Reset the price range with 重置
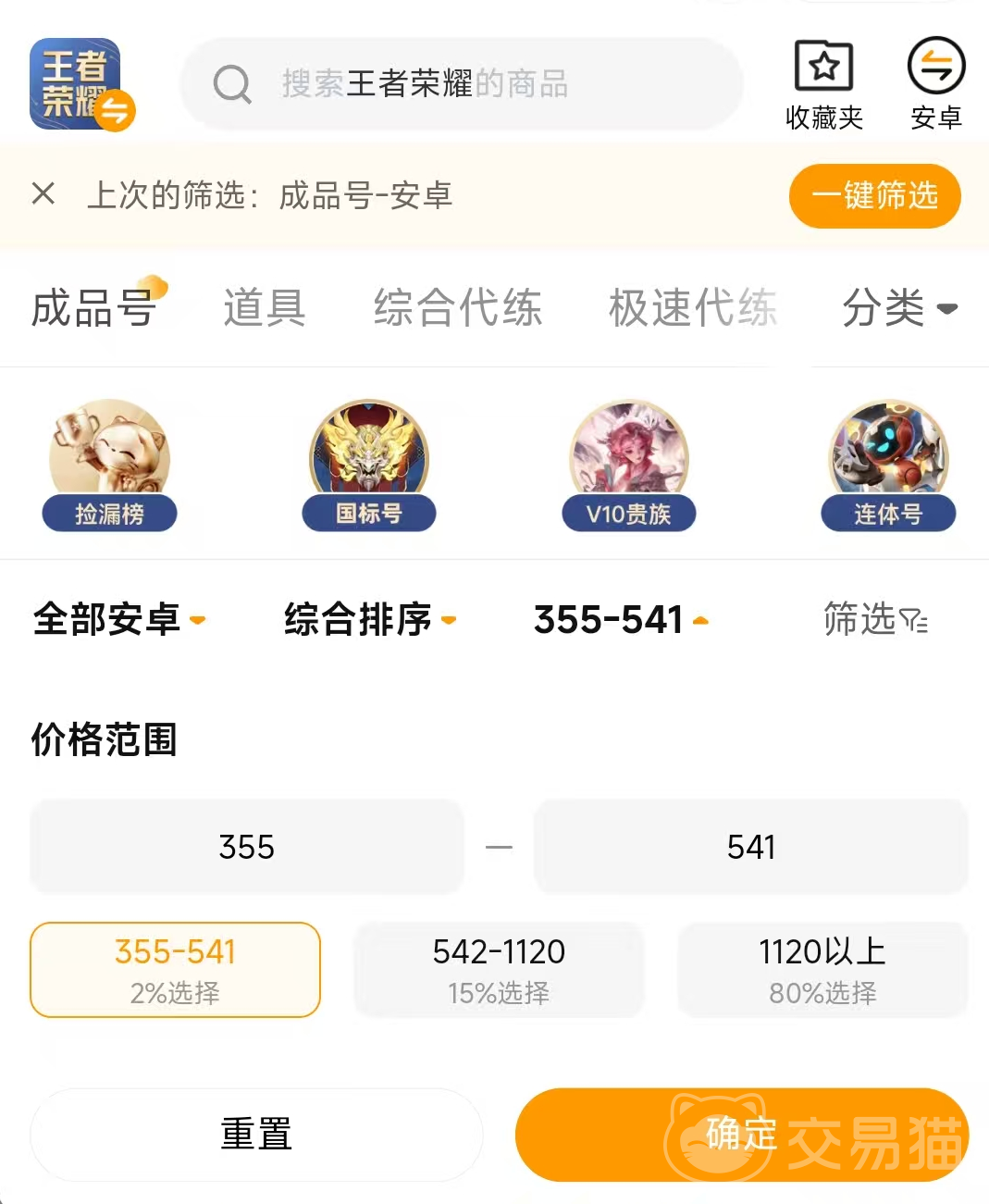Viewport: 989px width, 1204px height. [256, 1134]
